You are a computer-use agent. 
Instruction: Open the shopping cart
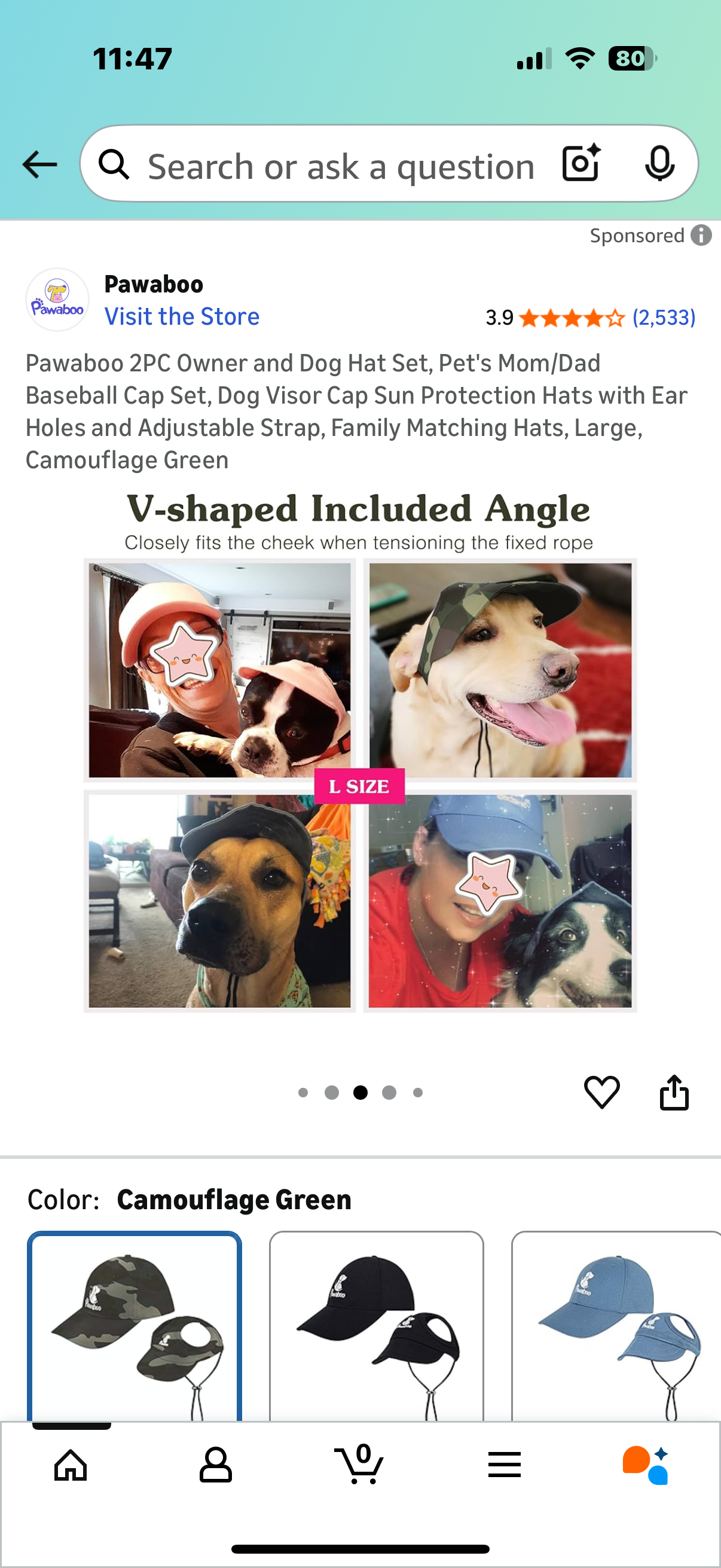coord(359,1464)
